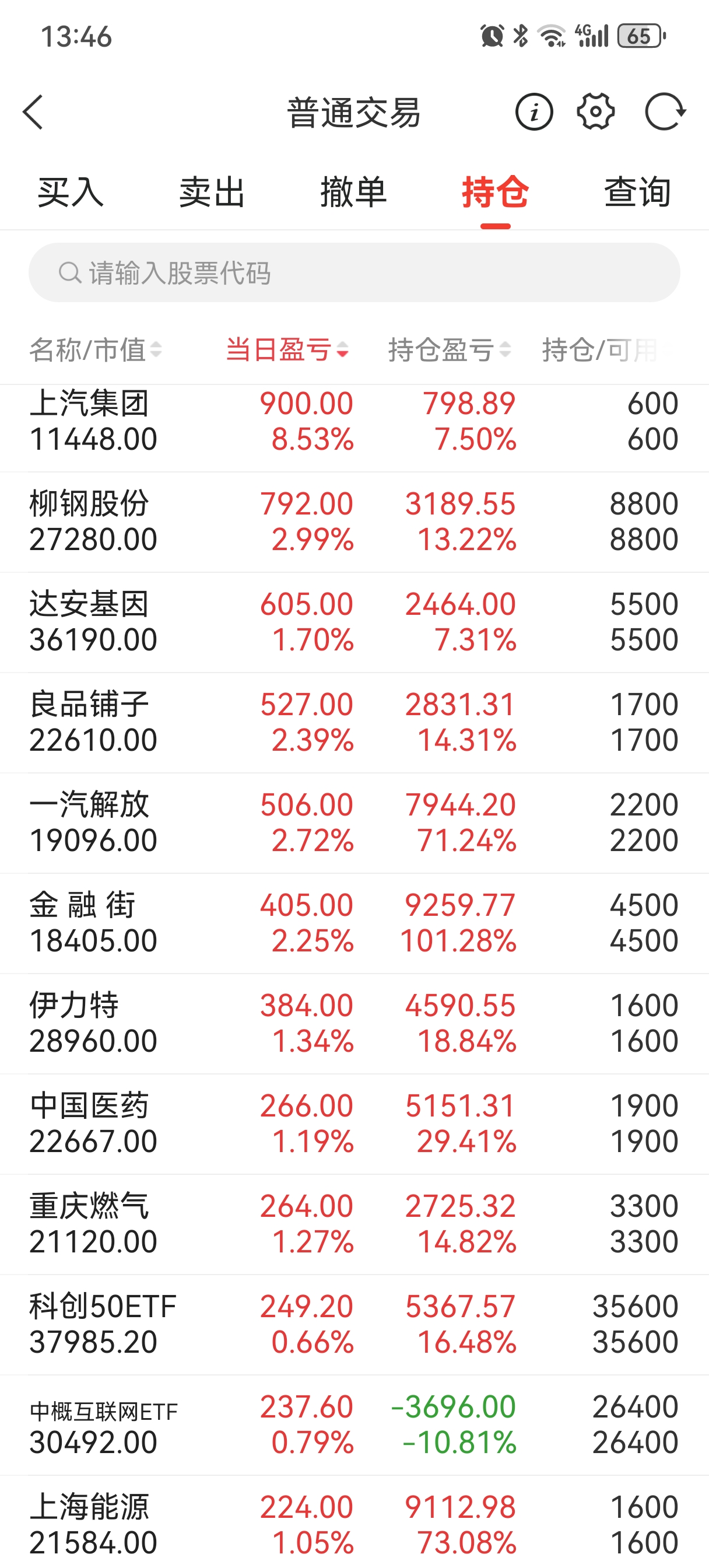Open the 中概互联网ETF position
709x1568 pixels.
[x=354, y=1424]
